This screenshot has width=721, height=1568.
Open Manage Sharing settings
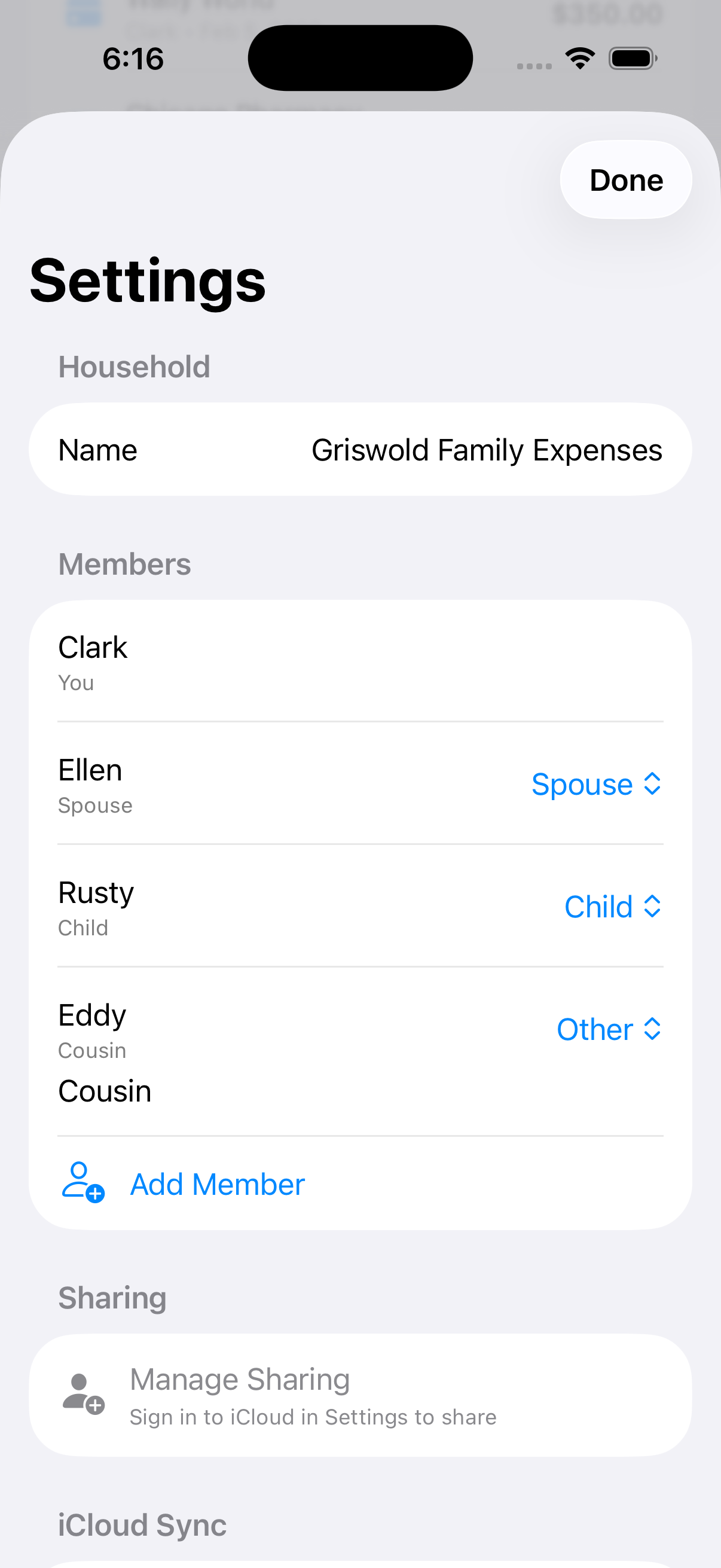tap(239, 1378)
